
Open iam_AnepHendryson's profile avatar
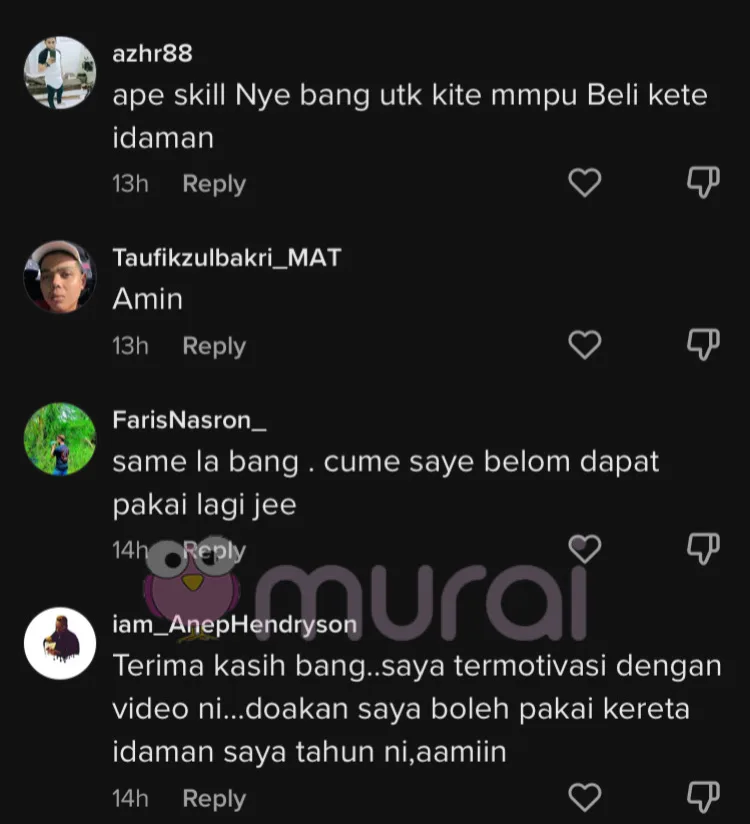(x=59, y=643)
